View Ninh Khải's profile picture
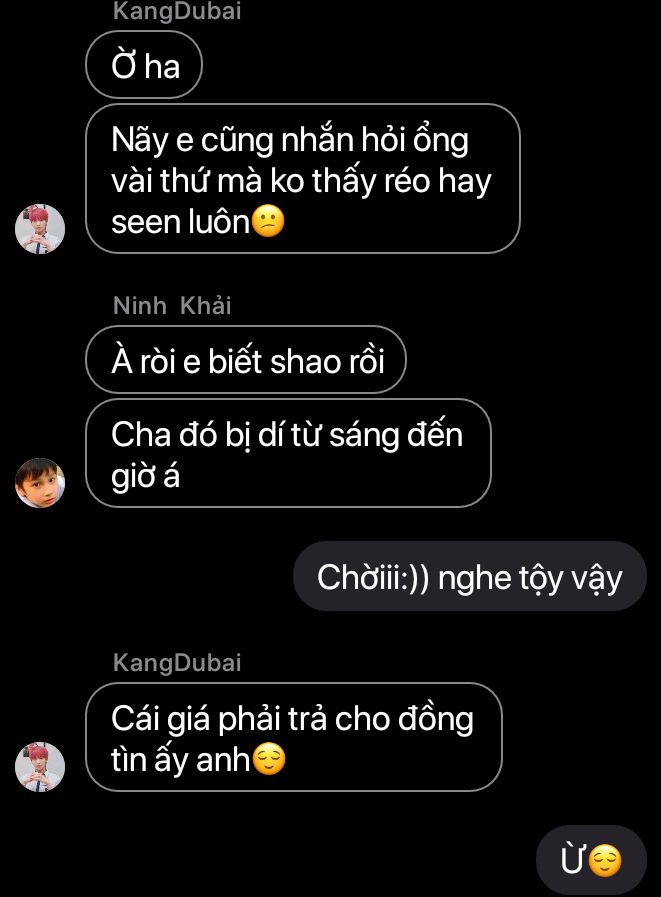This screenshot has width=661, height=897. [x=40, y=483]
